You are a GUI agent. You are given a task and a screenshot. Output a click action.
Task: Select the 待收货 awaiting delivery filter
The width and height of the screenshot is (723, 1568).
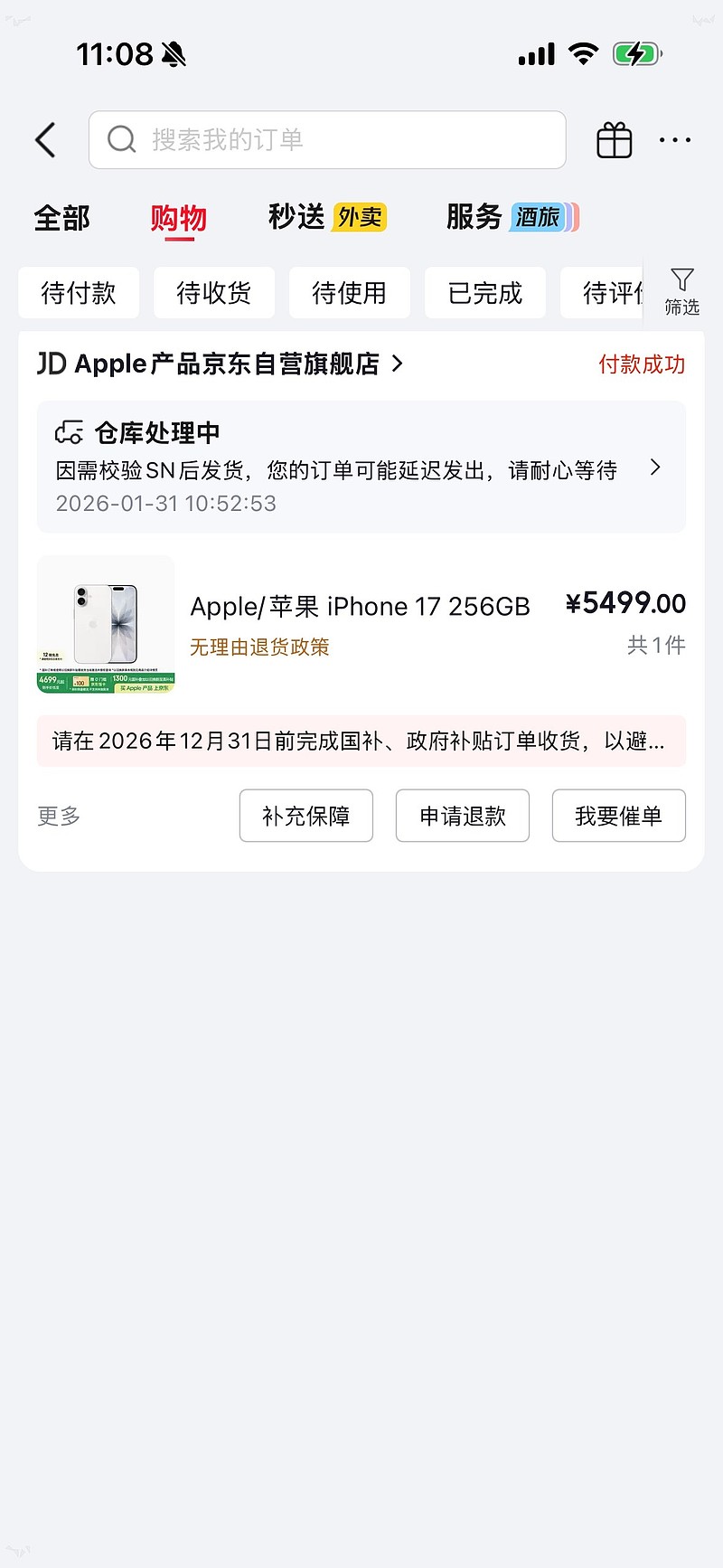click(x=214, y=292)
